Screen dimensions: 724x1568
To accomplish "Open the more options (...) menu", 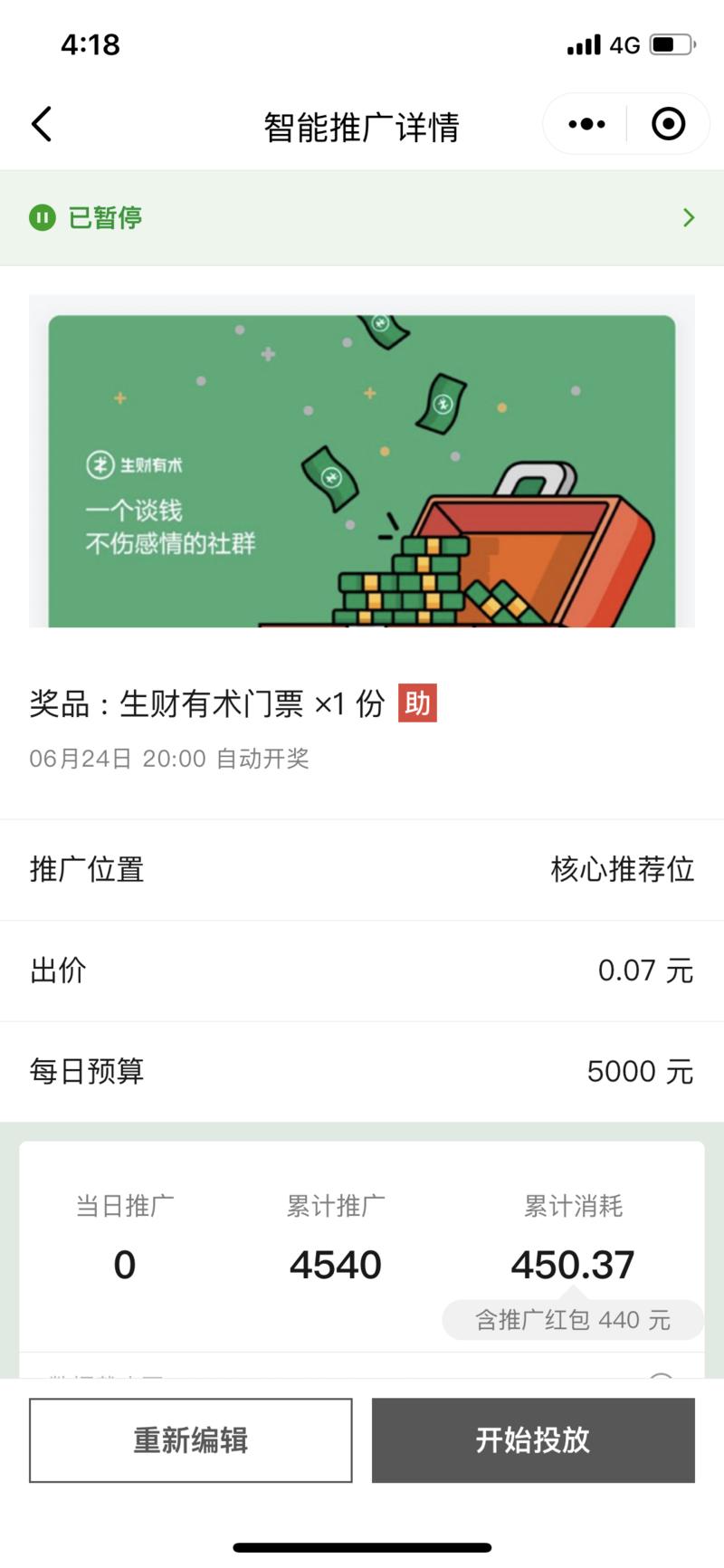I will [586, 123].
